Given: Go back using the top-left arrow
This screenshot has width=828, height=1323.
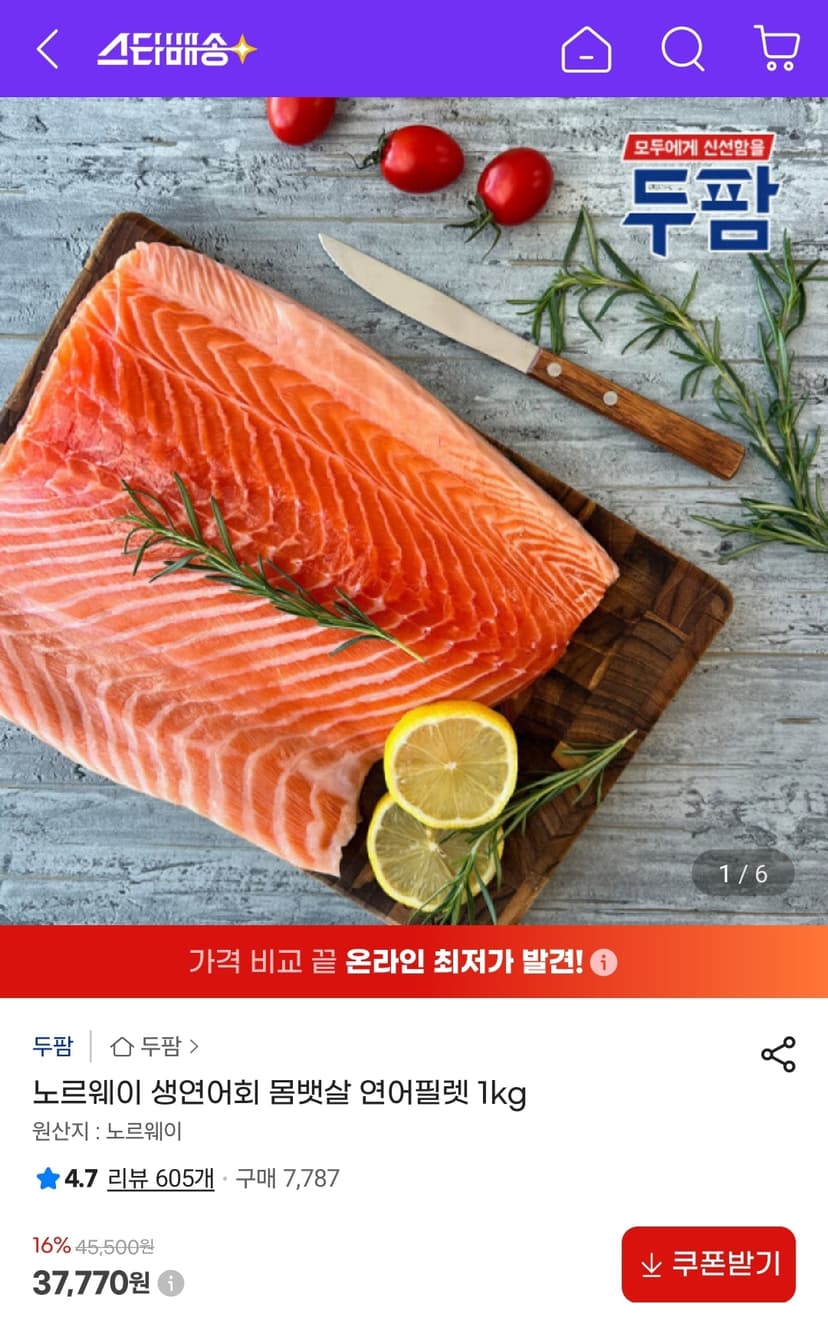Looking at the screenshot, I should click(47, 49).
